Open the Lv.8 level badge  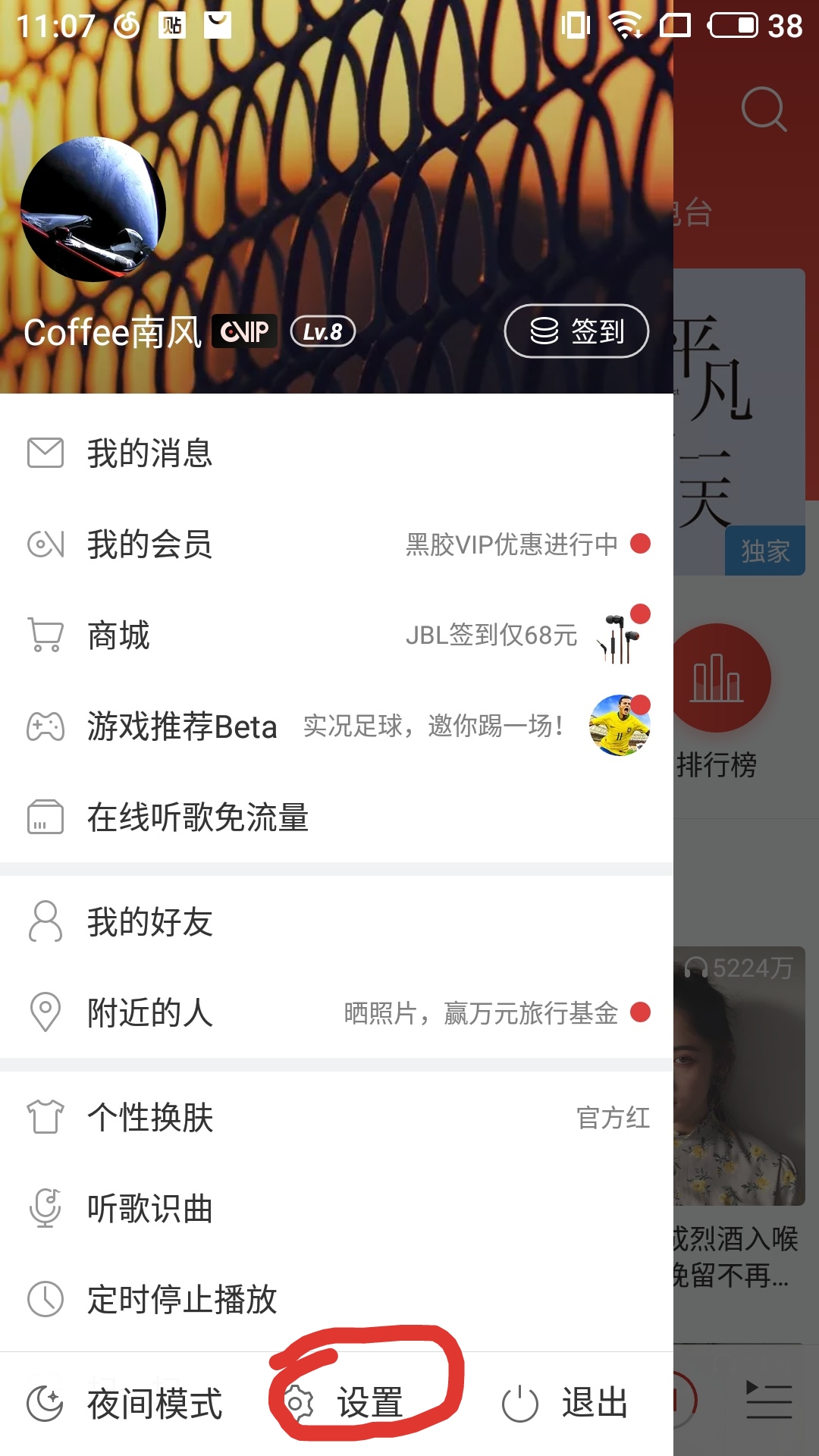coord(323,331)
